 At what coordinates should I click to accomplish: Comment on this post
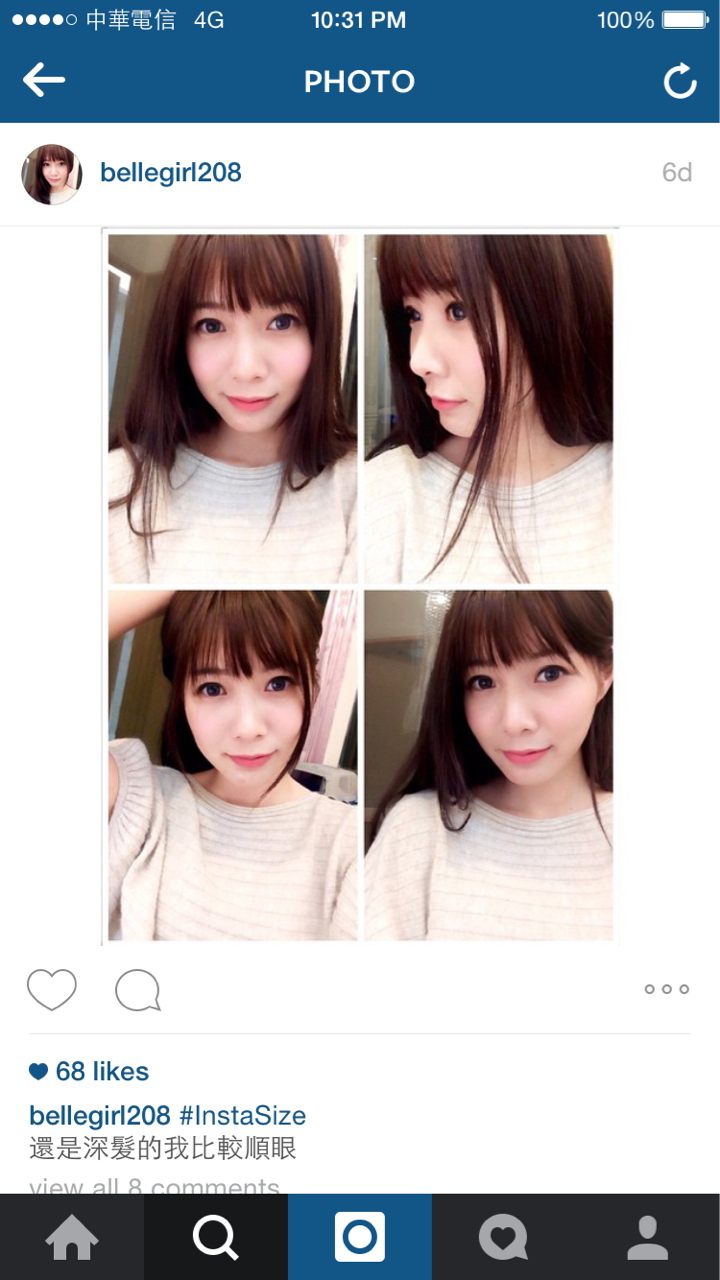[x=138, y=990]
